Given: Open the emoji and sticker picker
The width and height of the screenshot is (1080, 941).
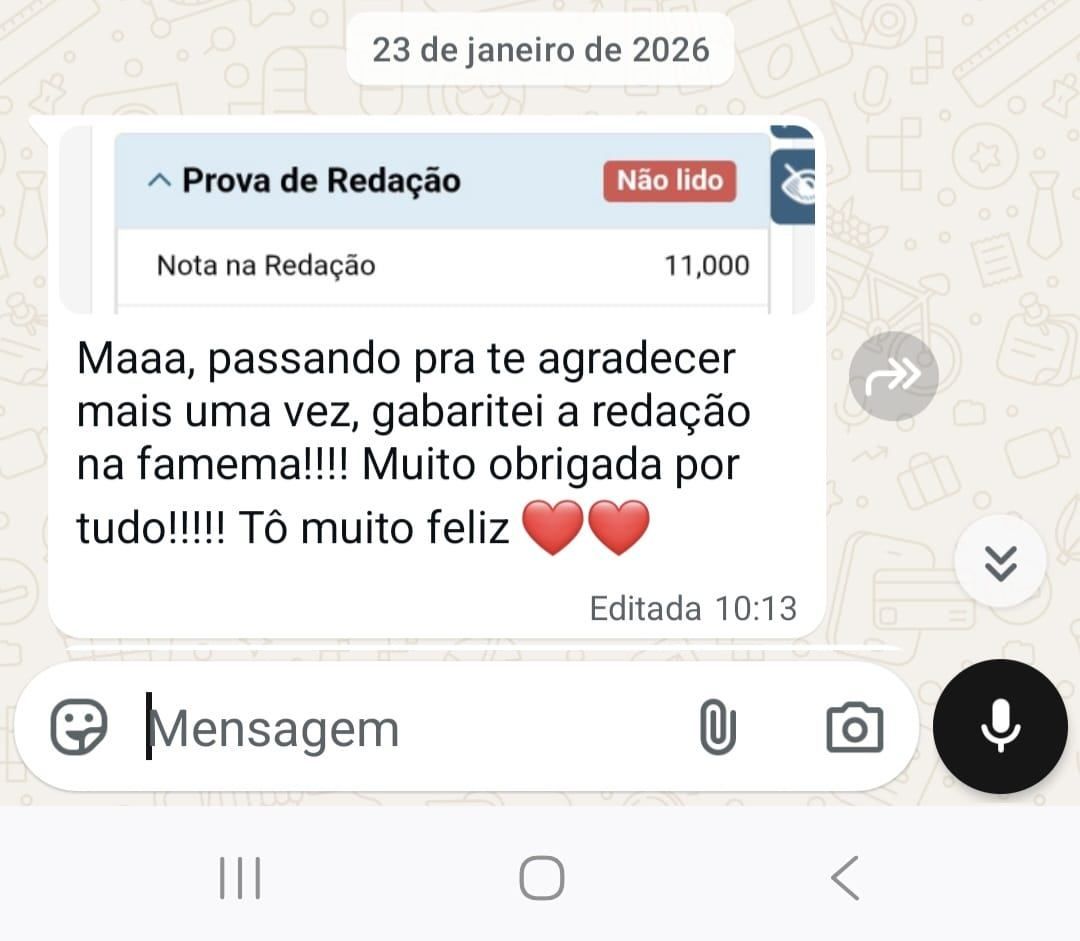Looking at the screenshot, I should click(79, 727).
